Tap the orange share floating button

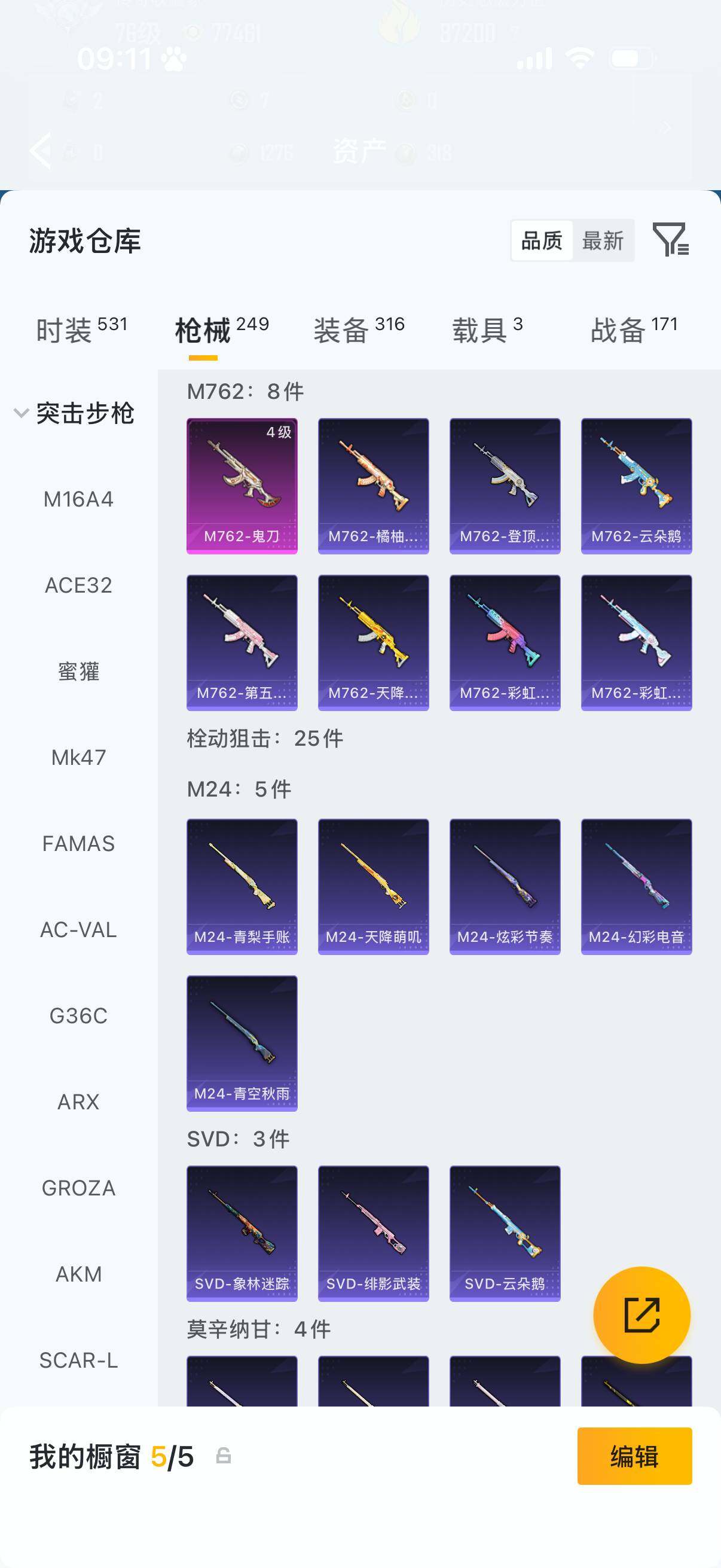coord(642,1315)
